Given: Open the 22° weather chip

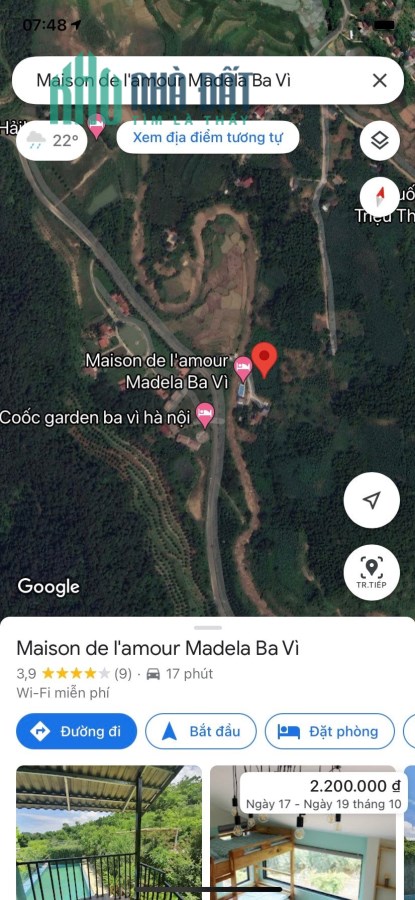Looking at the screenshot, I should tap(52, 140).
